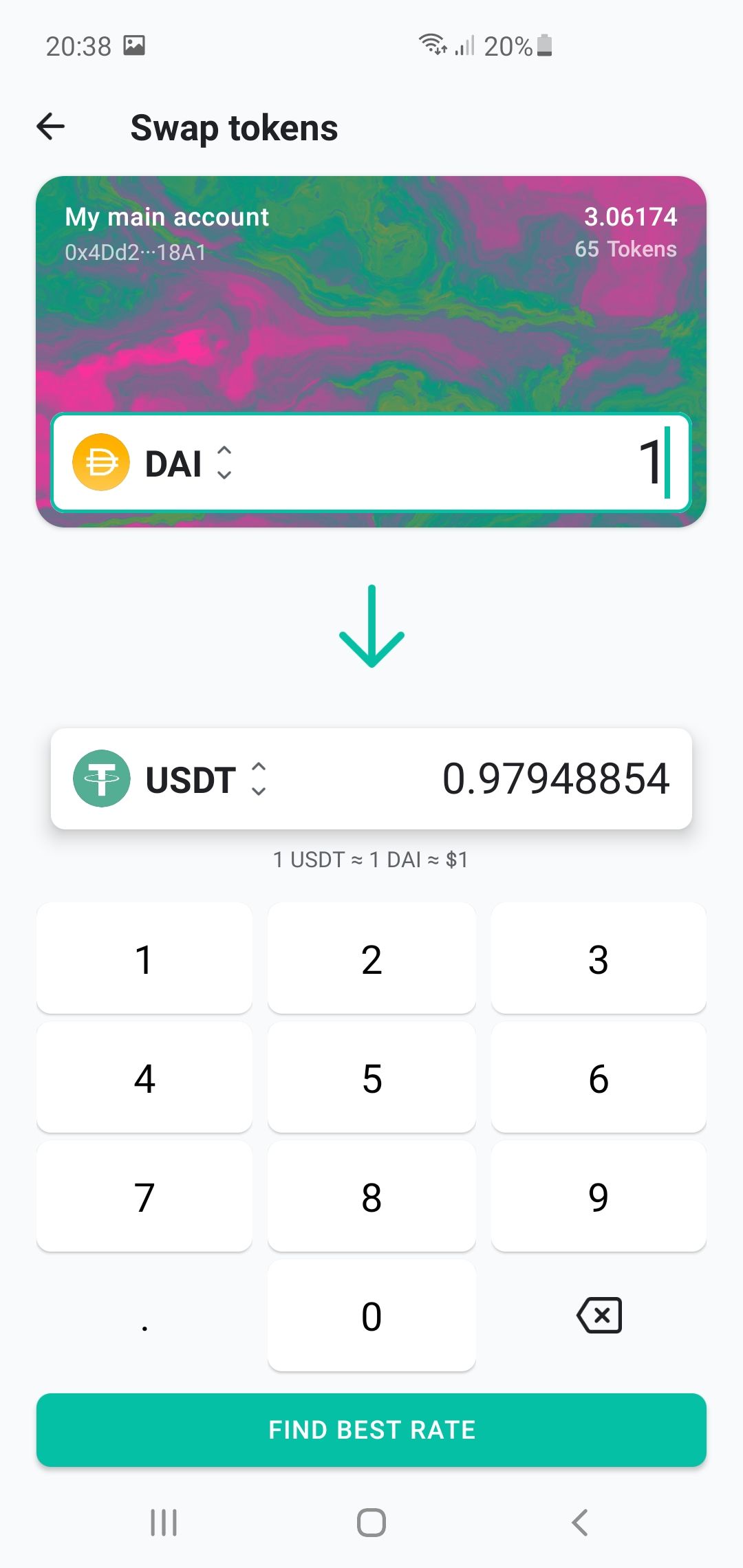Delete last digit with backspace key
Image resolution: width=743 pixels, height=1568 pixels.
click(599, 1316)
